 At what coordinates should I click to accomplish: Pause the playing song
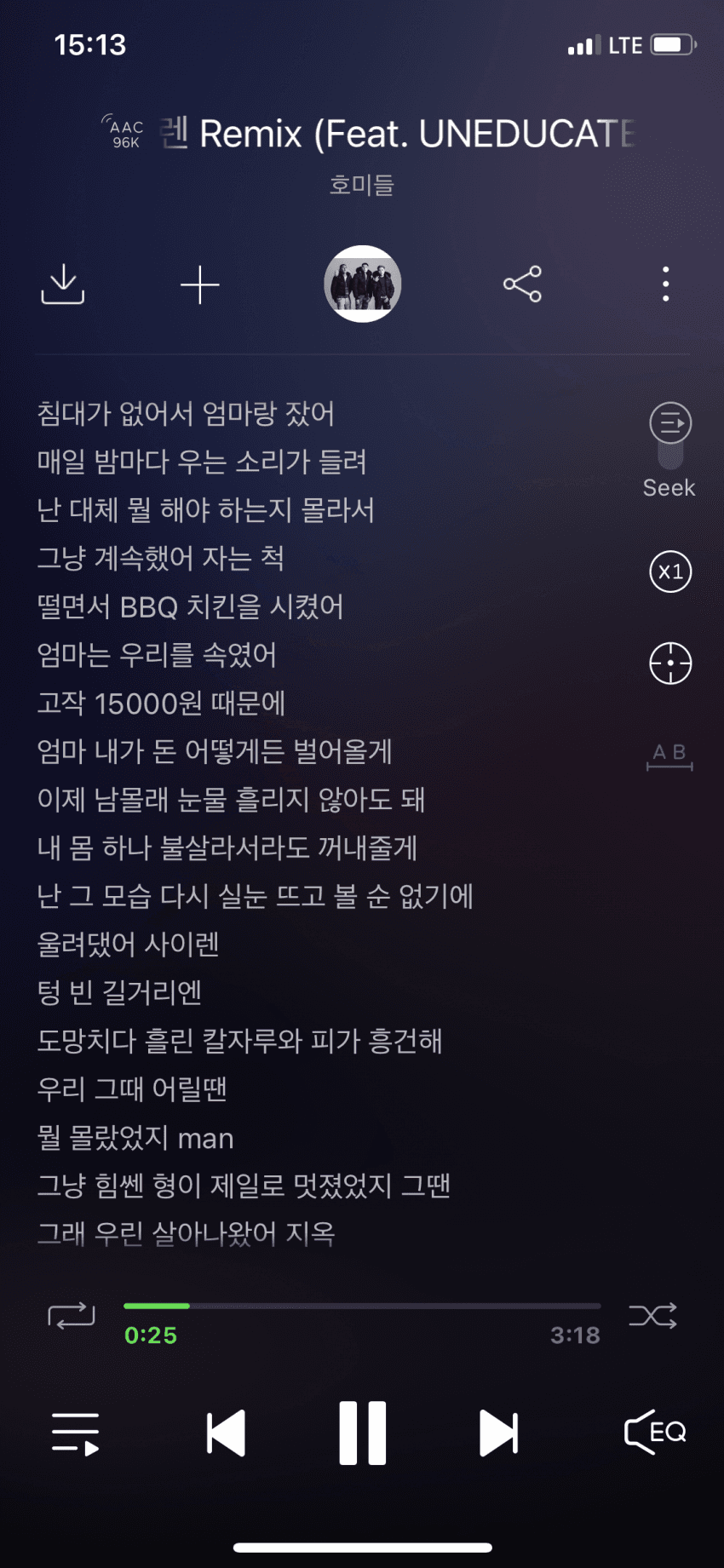363,1433
